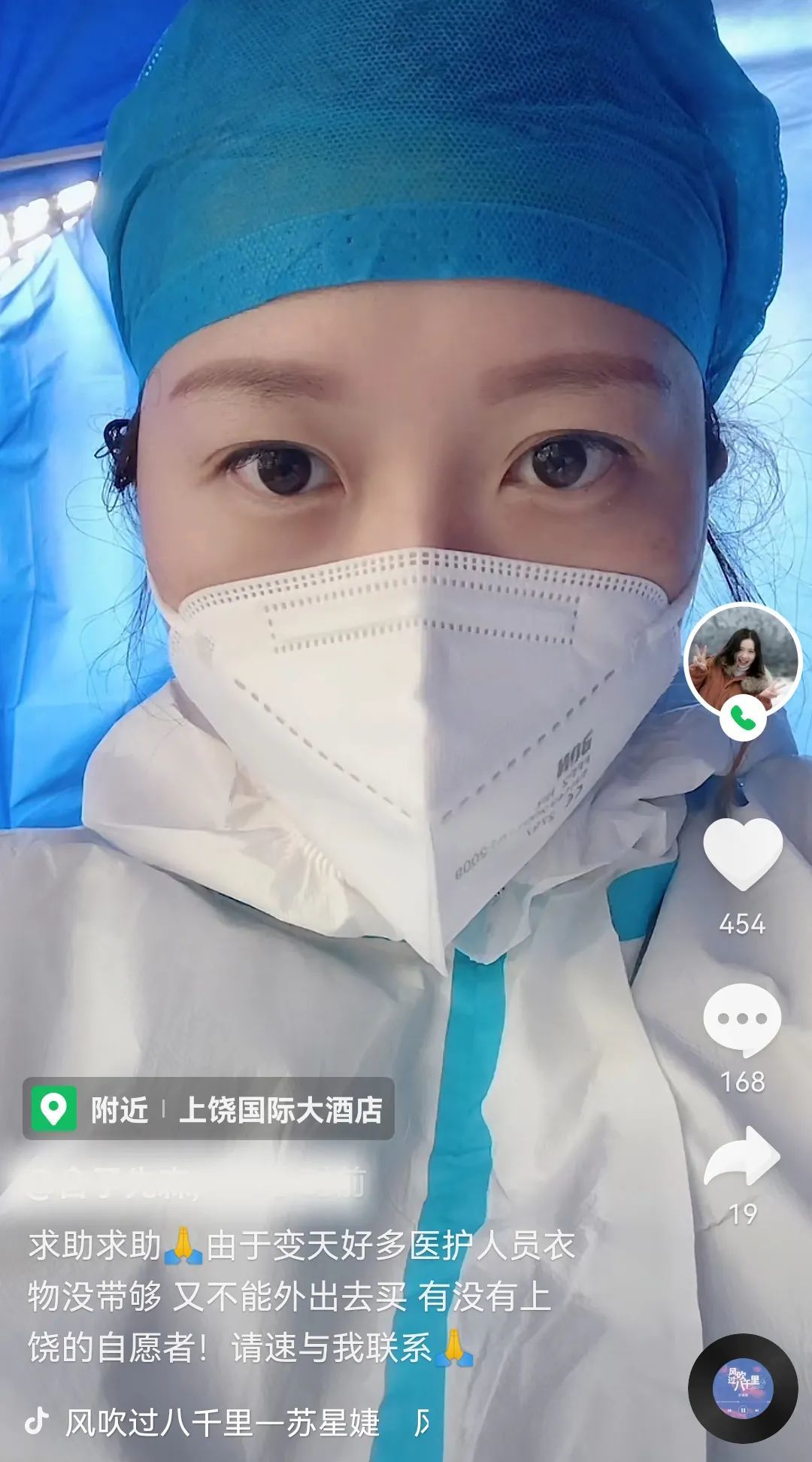812x1462 pixels.
Task: Tap the green phone badge on avatar
Action: tap(743, 720)
